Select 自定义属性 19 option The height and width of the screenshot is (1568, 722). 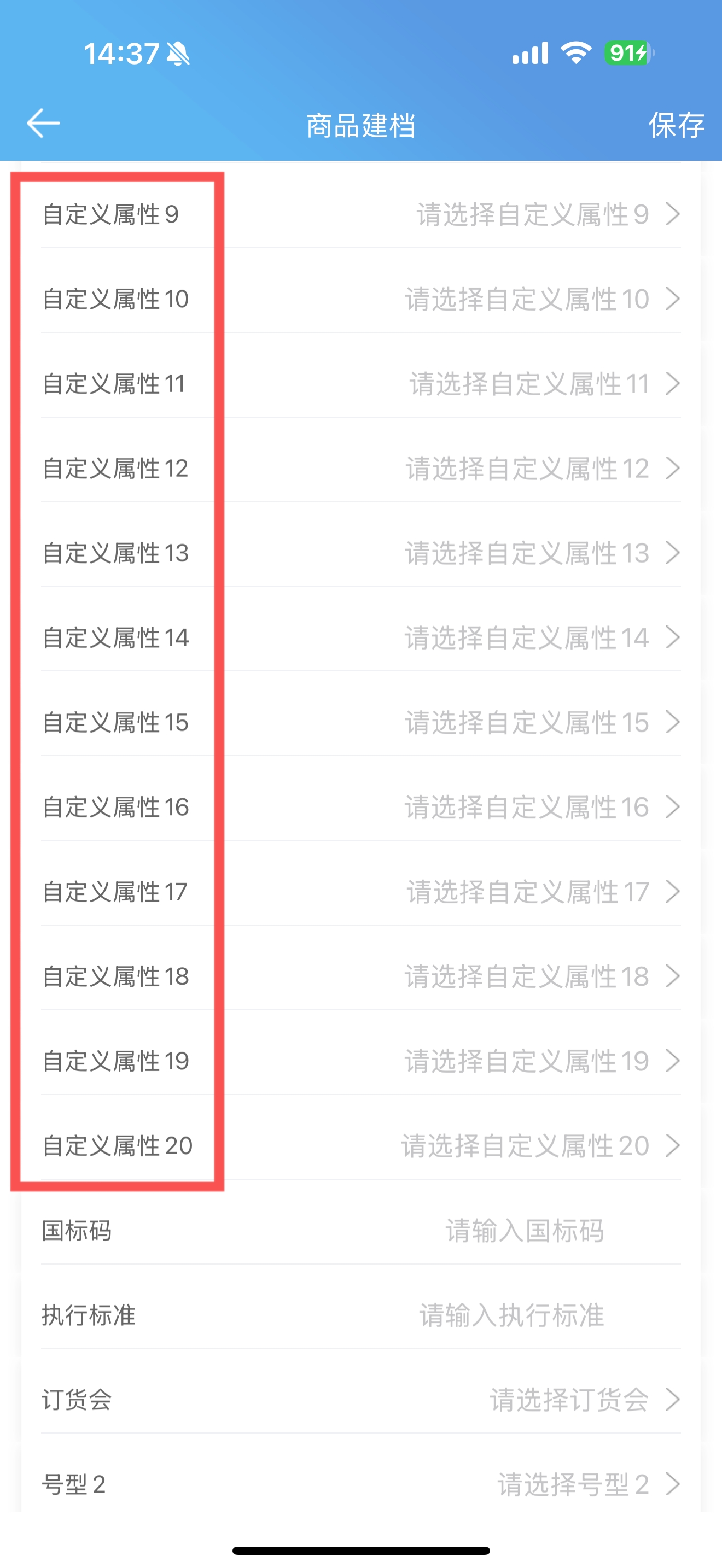(x=360, y=1060)
